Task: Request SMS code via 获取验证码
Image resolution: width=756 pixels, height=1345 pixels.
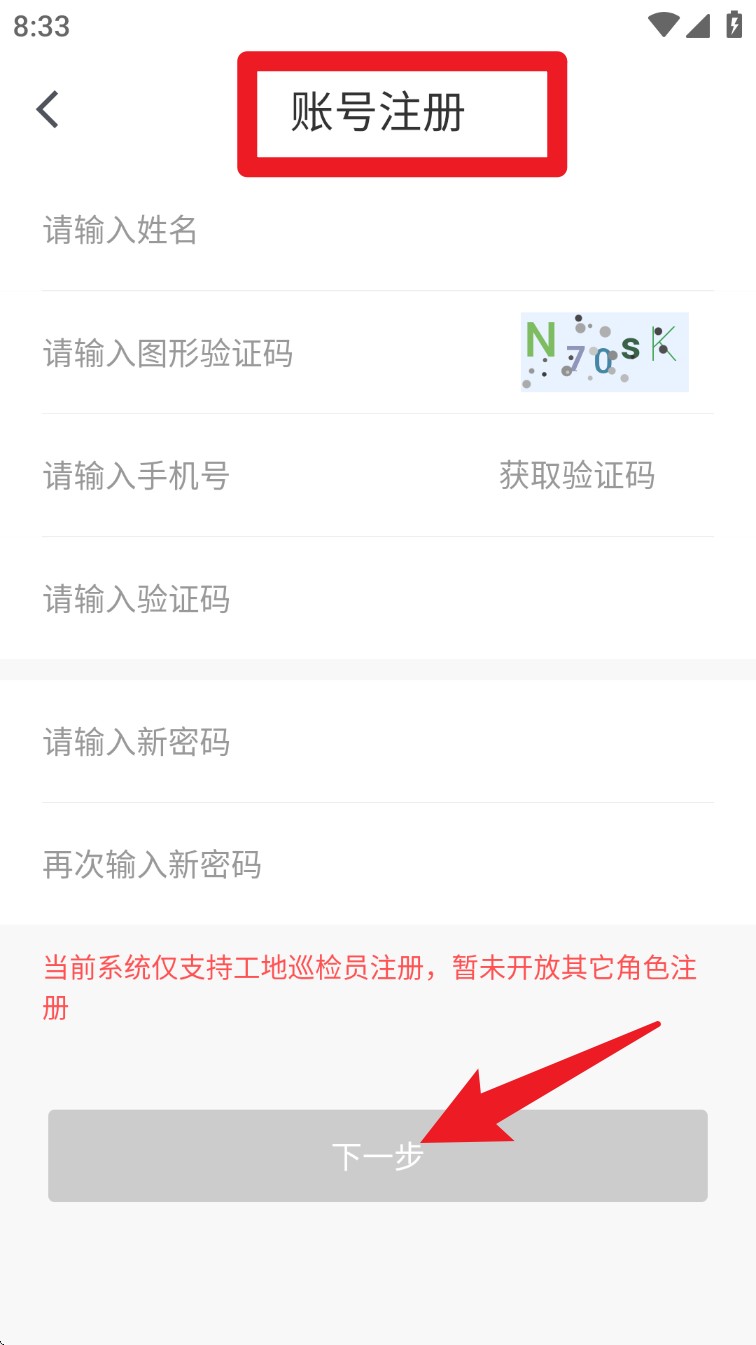Action: click(x=577, y=476)
